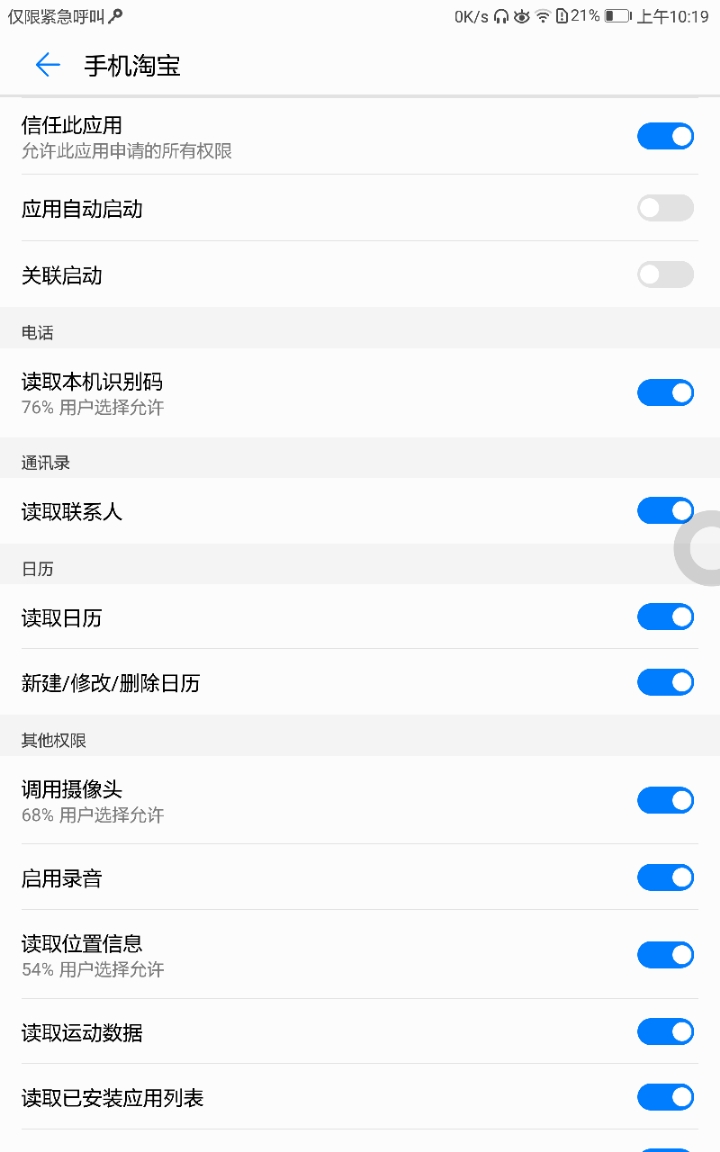Switch off 读取运动数据 permission
Screen dimensions: 720x1152
coord(665,1032)
